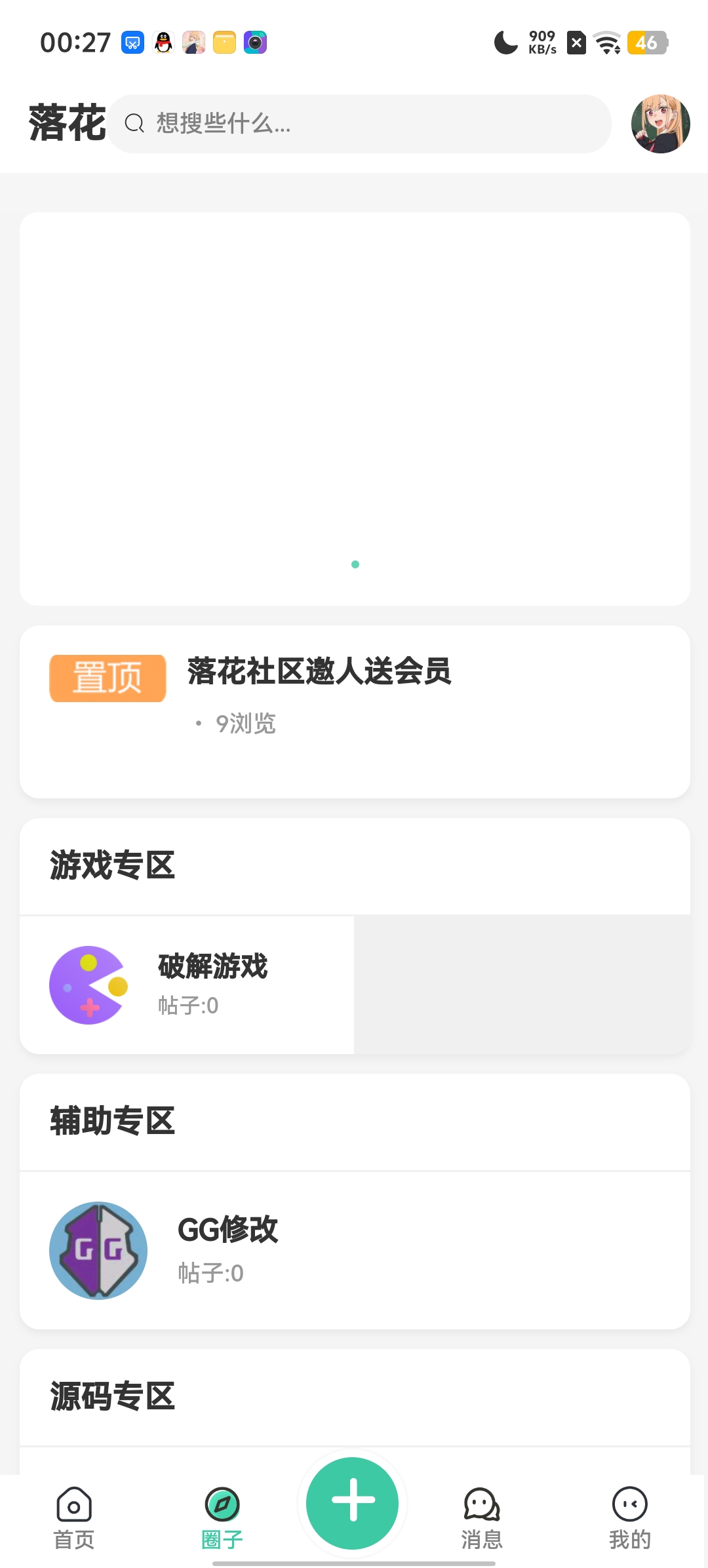Create a new post with plus button
Image resolution: width=708 pixels, height=1568 pixels.
(353, 1501)
